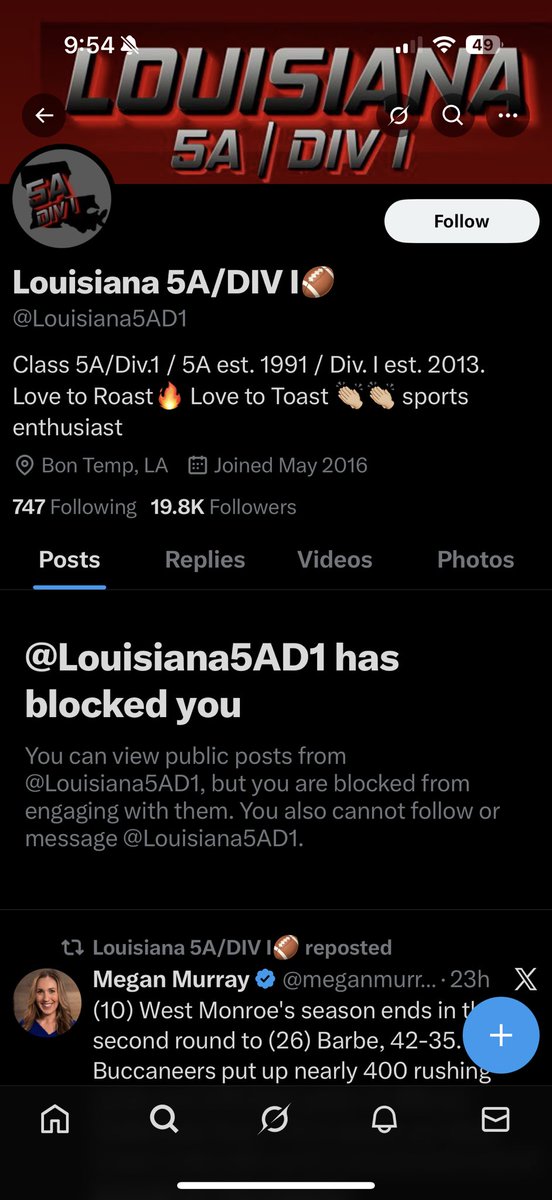Switch to the Videos tab
552x1200 pixels.
[x=335, y=560]
